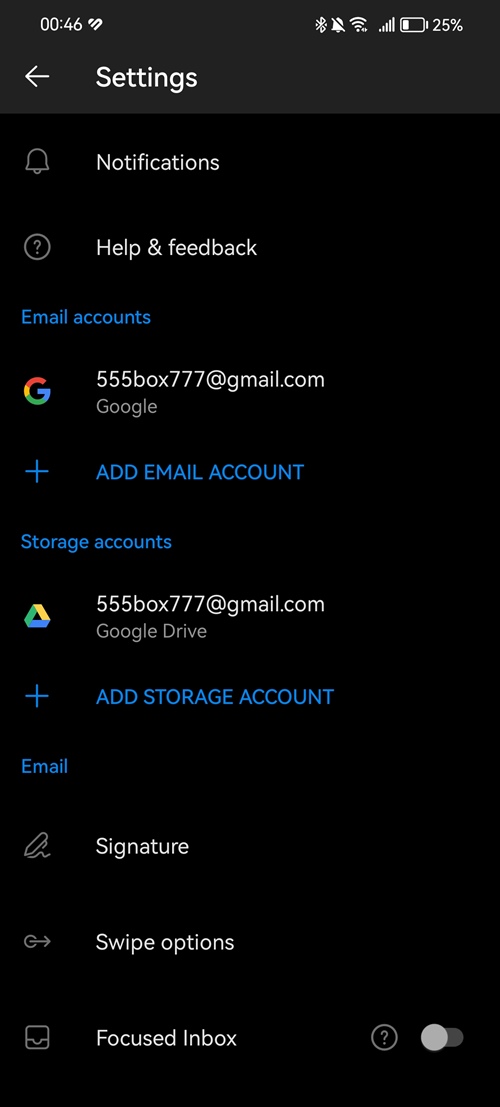This screenshot has width=500, height=1107.
Task: Tap Add Email Account
Action: coord(250,472)
